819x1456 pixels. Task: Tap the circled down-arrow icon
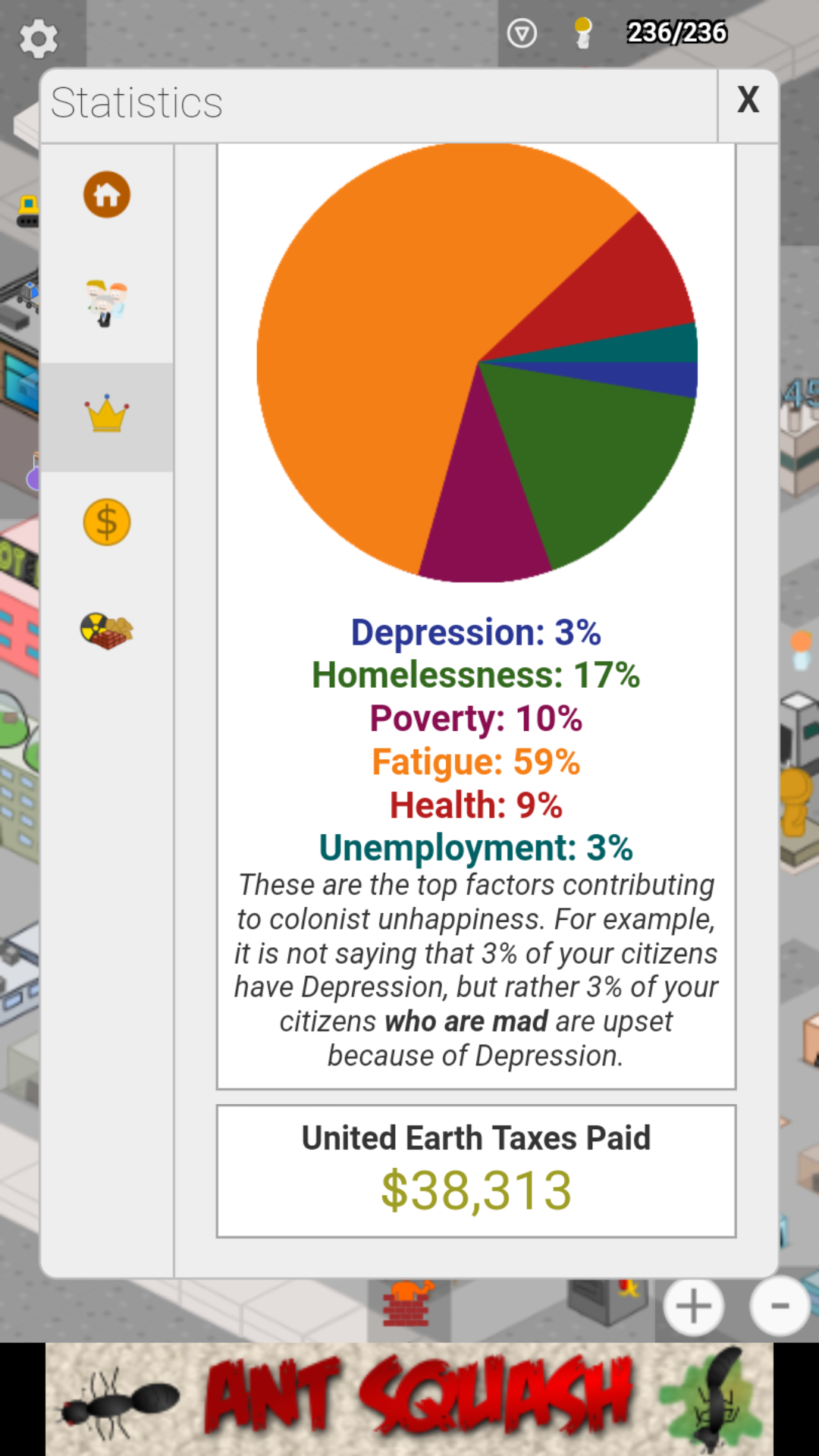(x=522, y=33)
